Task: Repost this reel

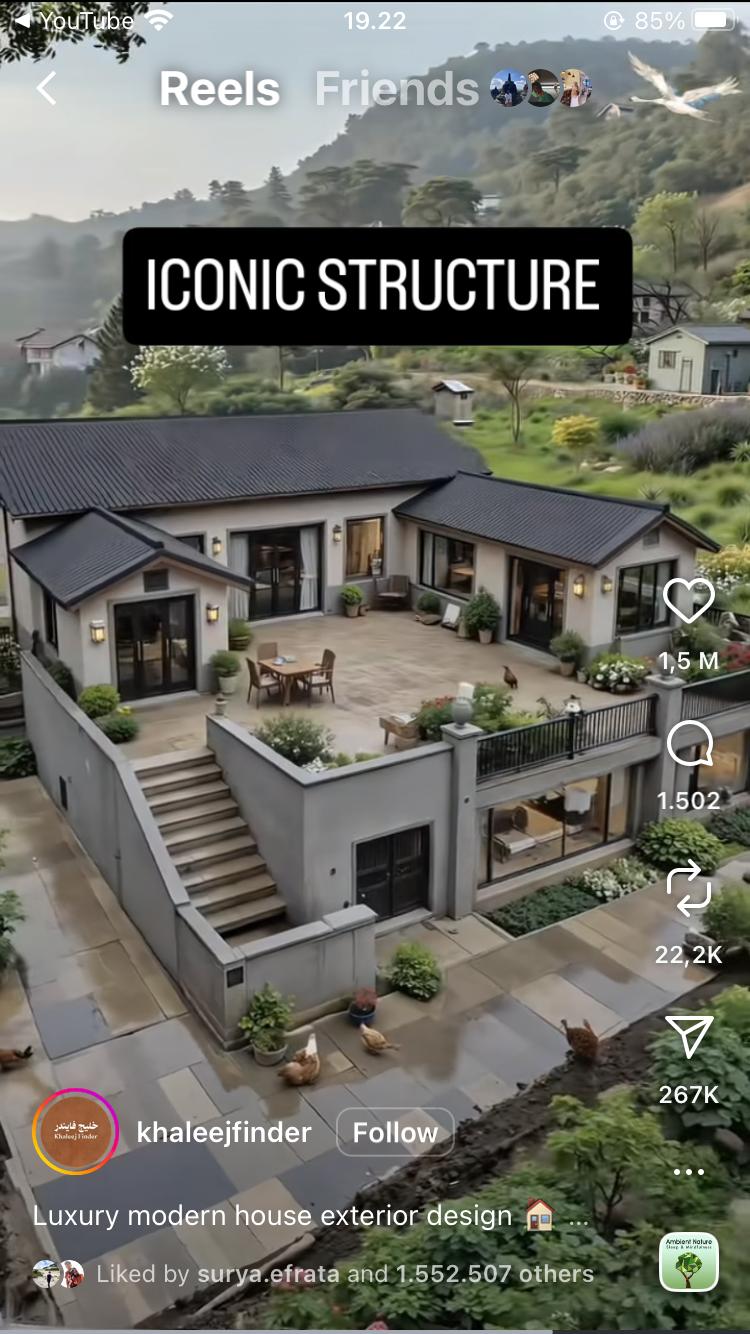Action: tap(689, 891)
